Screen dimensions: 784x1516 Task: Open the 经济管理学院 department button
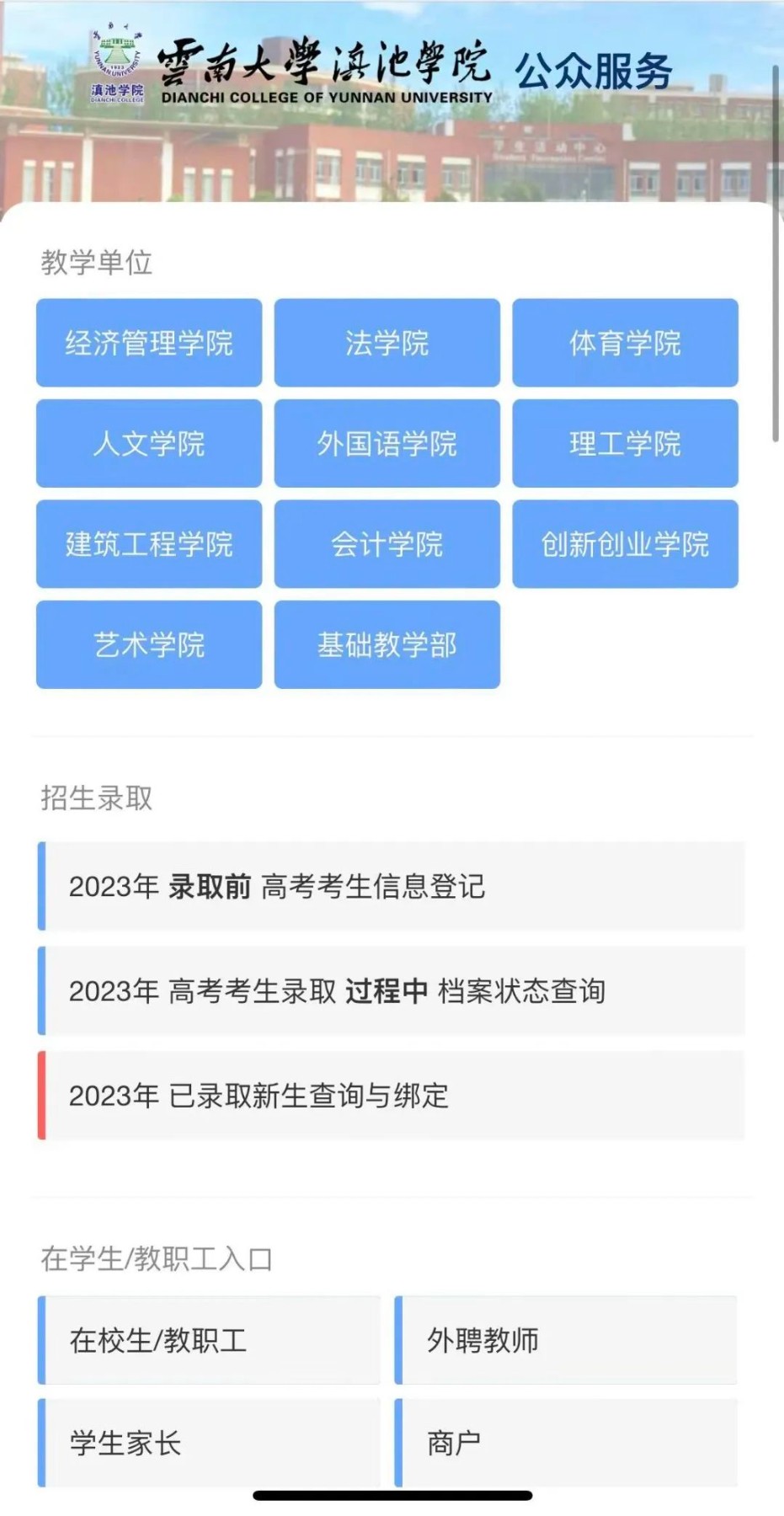pos(149,343)
